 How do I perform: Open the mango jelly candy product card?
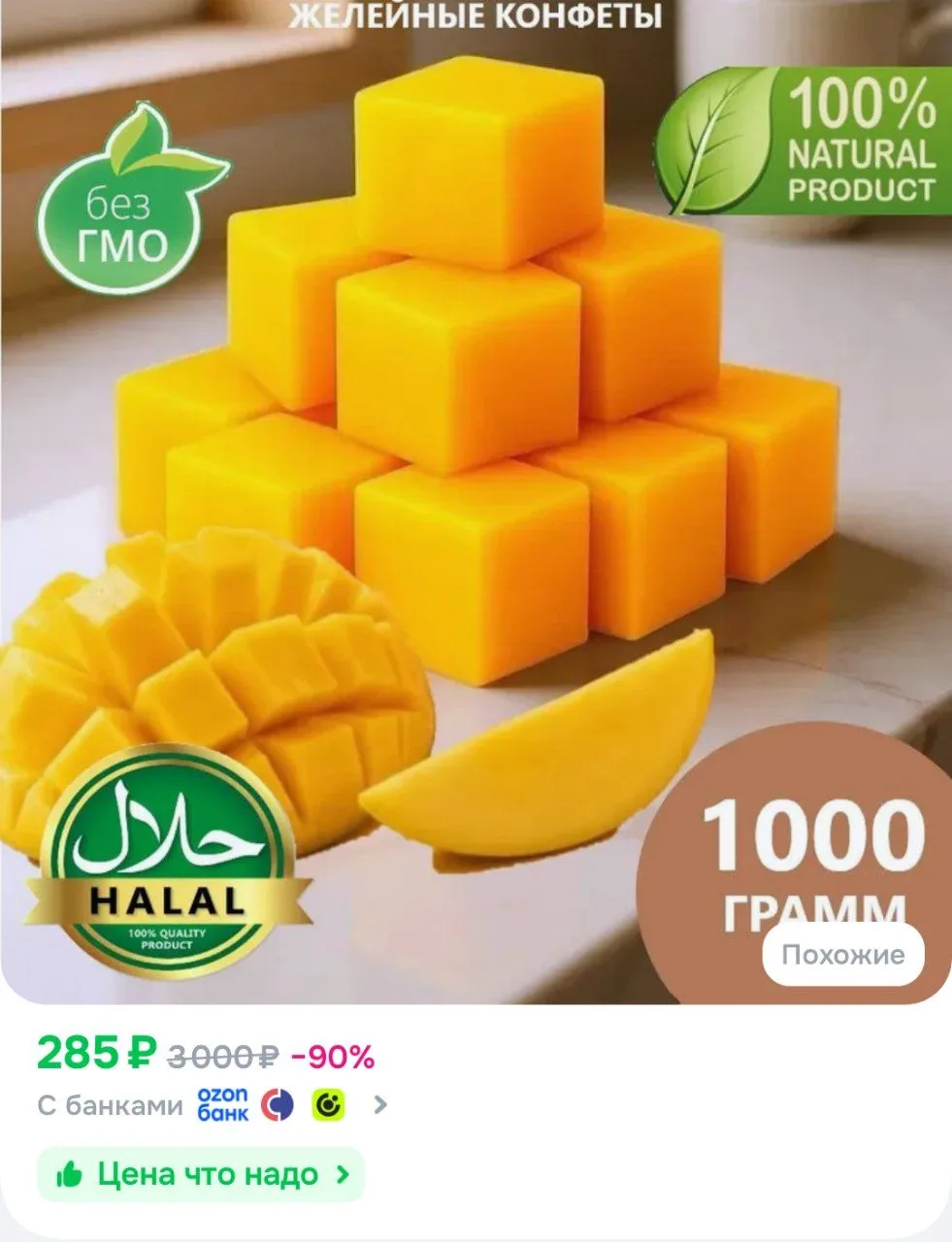pyautogui.click(x=476, y=502)
